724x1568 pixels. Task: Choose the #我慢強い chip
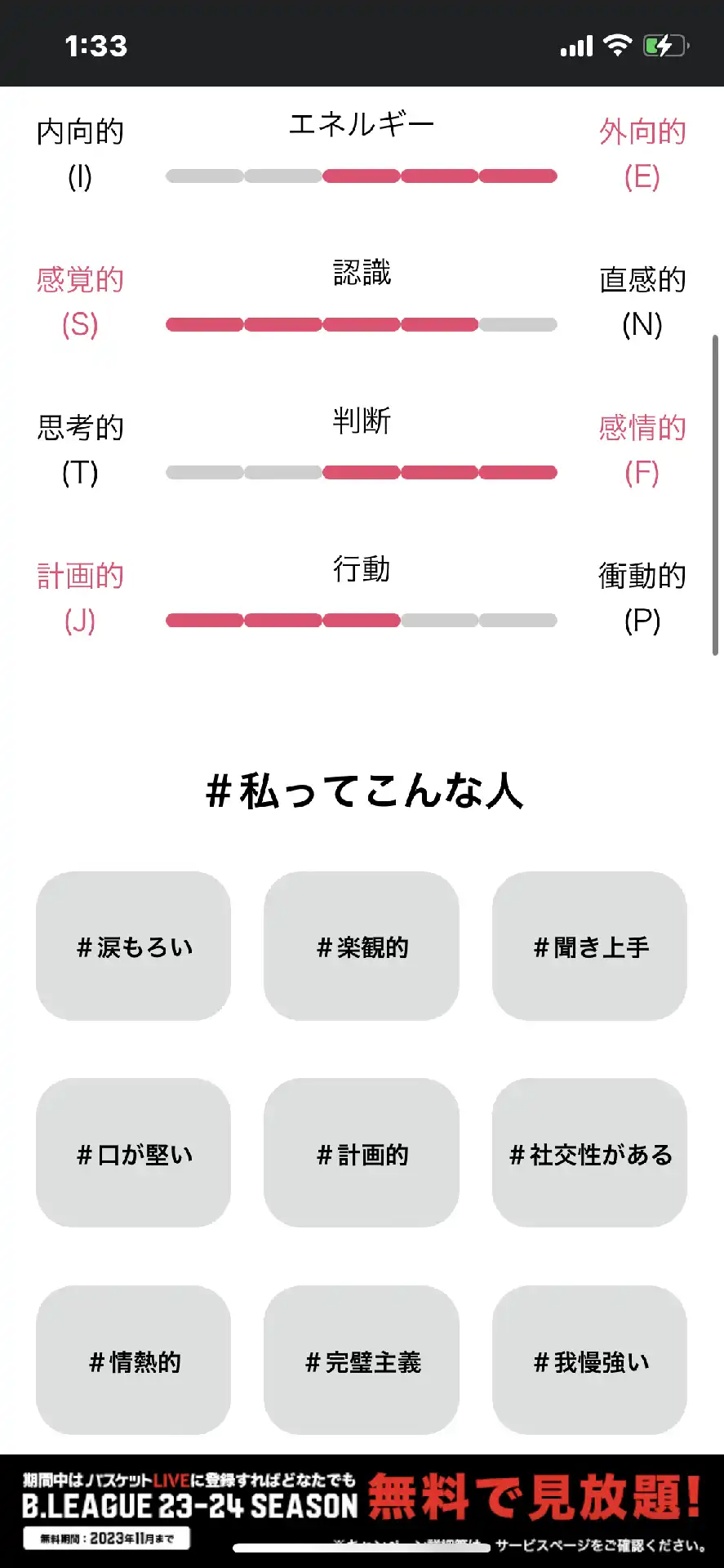tap(589, 1361)
